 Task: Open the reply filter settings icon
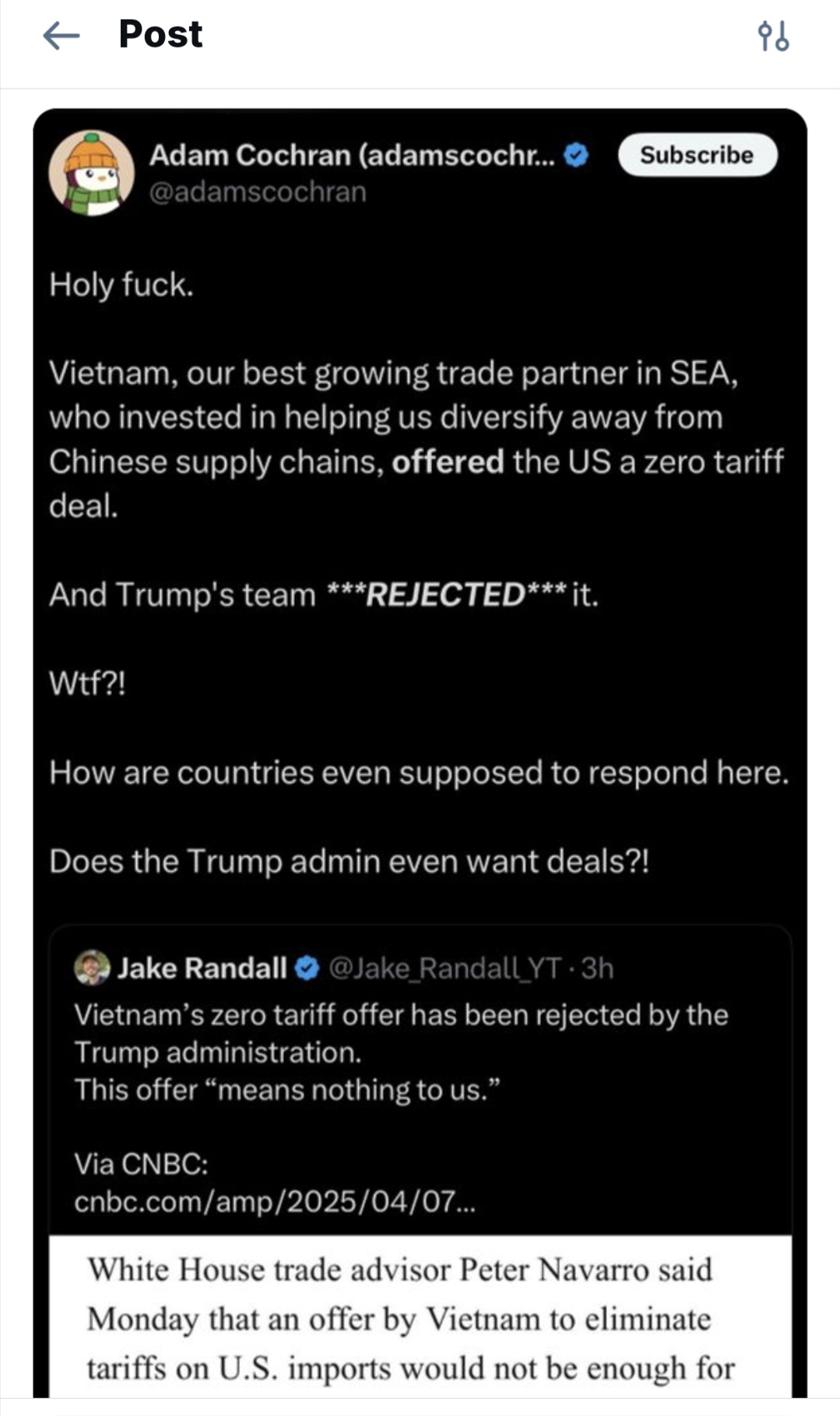tap(773, 36)
